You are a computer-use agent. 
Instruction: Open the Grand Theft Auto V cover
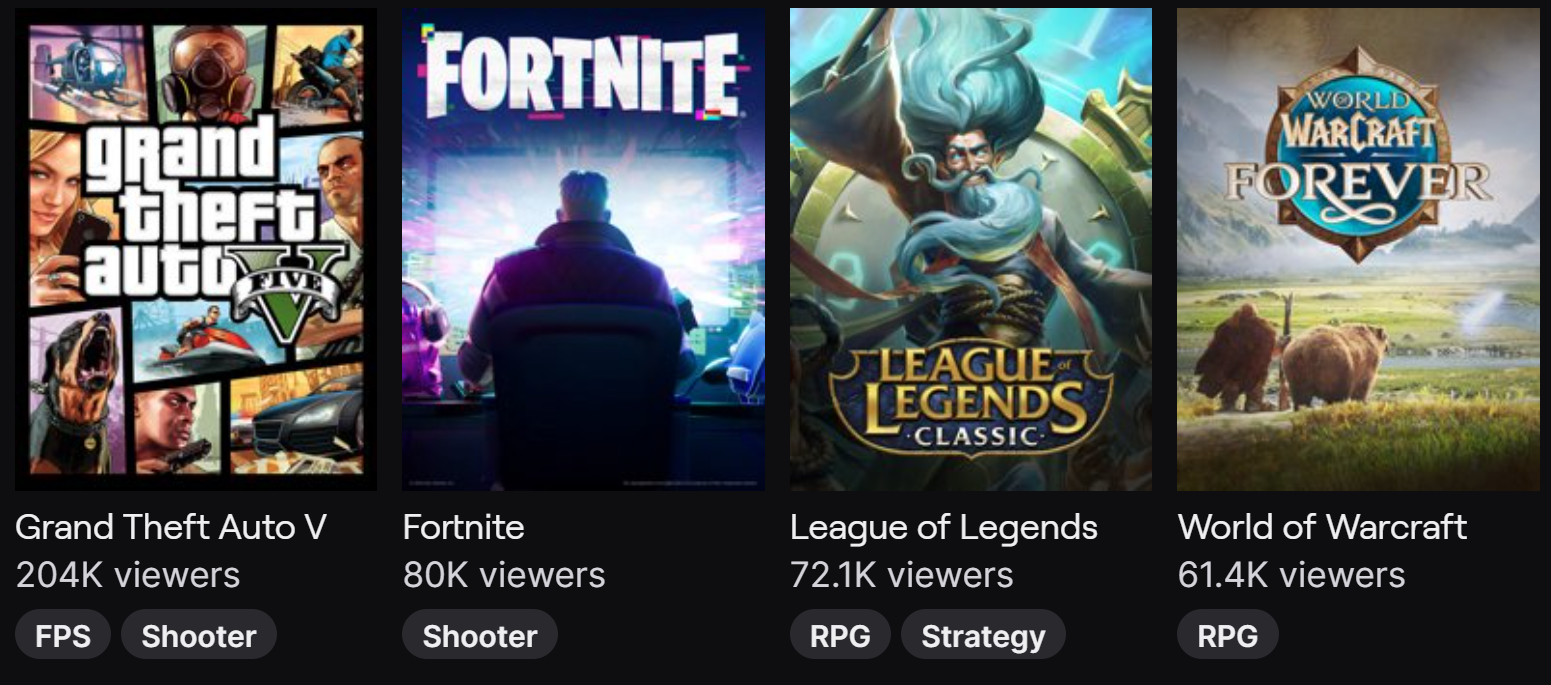point(196,249)
